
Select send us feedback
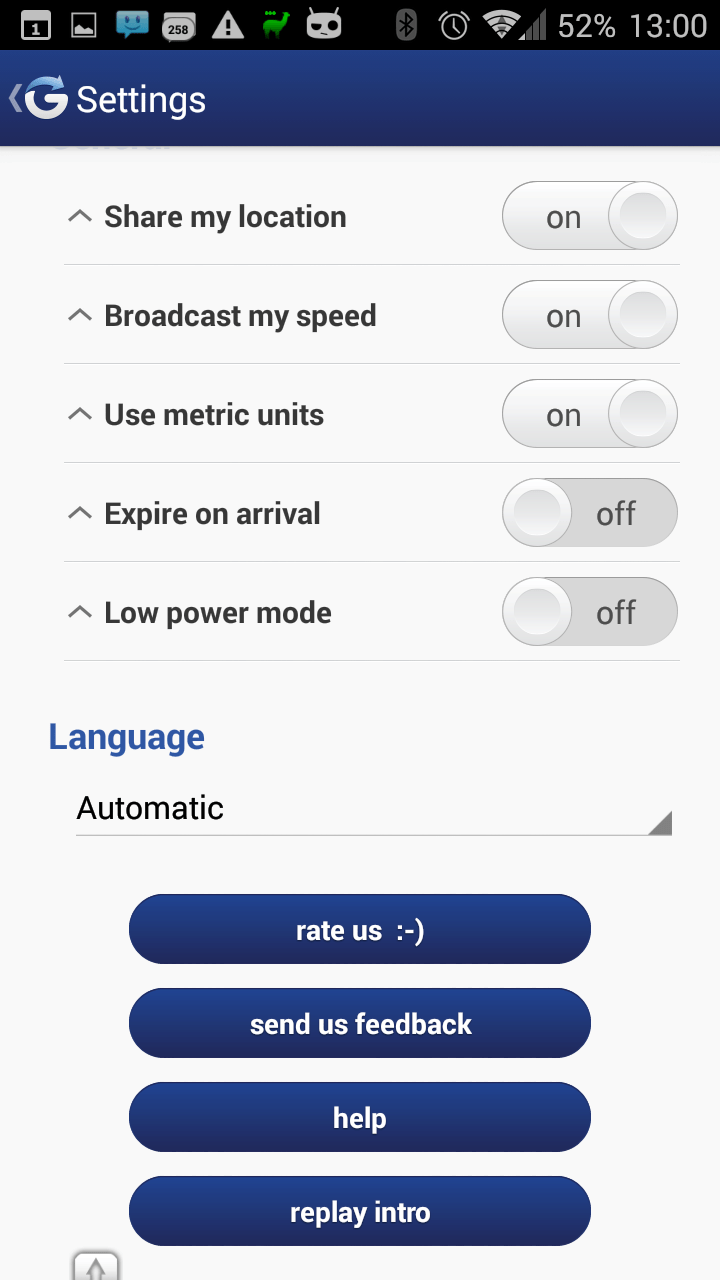[360, 1024]
